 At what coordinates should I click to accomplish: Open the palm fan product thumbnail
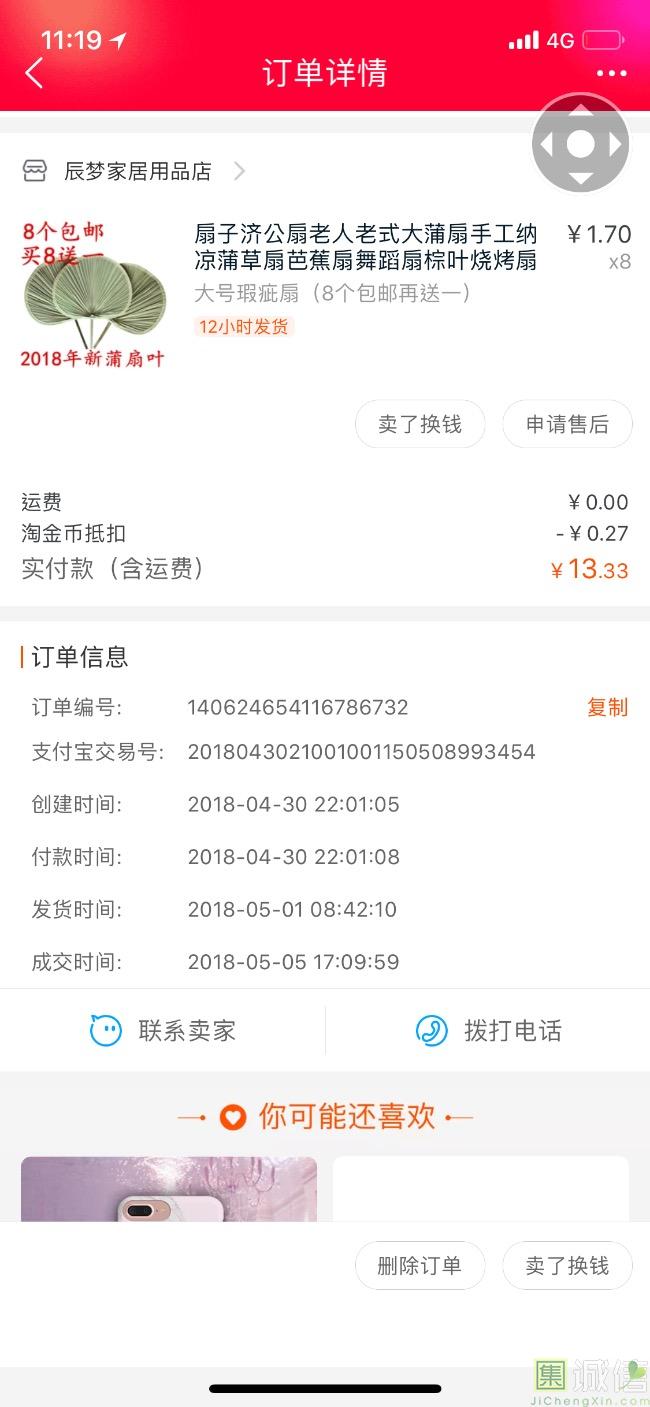[x=93, y=295]
